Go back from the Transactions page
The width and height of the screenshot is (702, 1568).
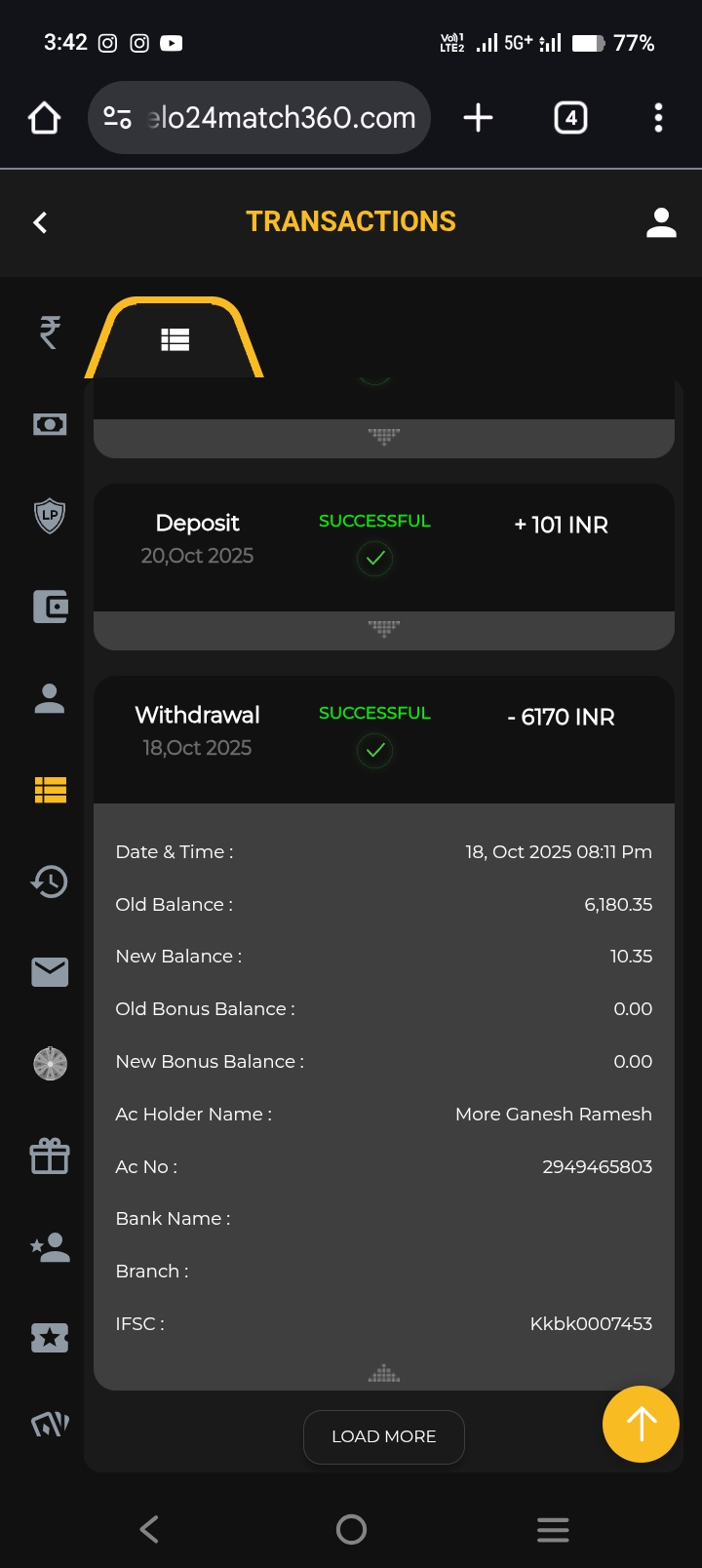click(41, 222)
